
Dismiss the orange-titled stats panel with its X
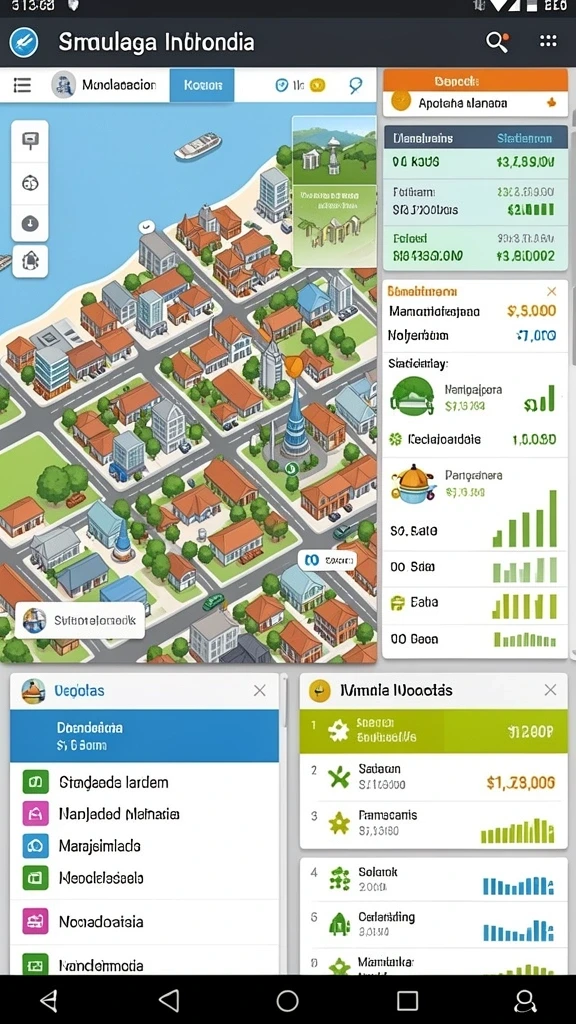pyautogui.click(x=552, y=291)
